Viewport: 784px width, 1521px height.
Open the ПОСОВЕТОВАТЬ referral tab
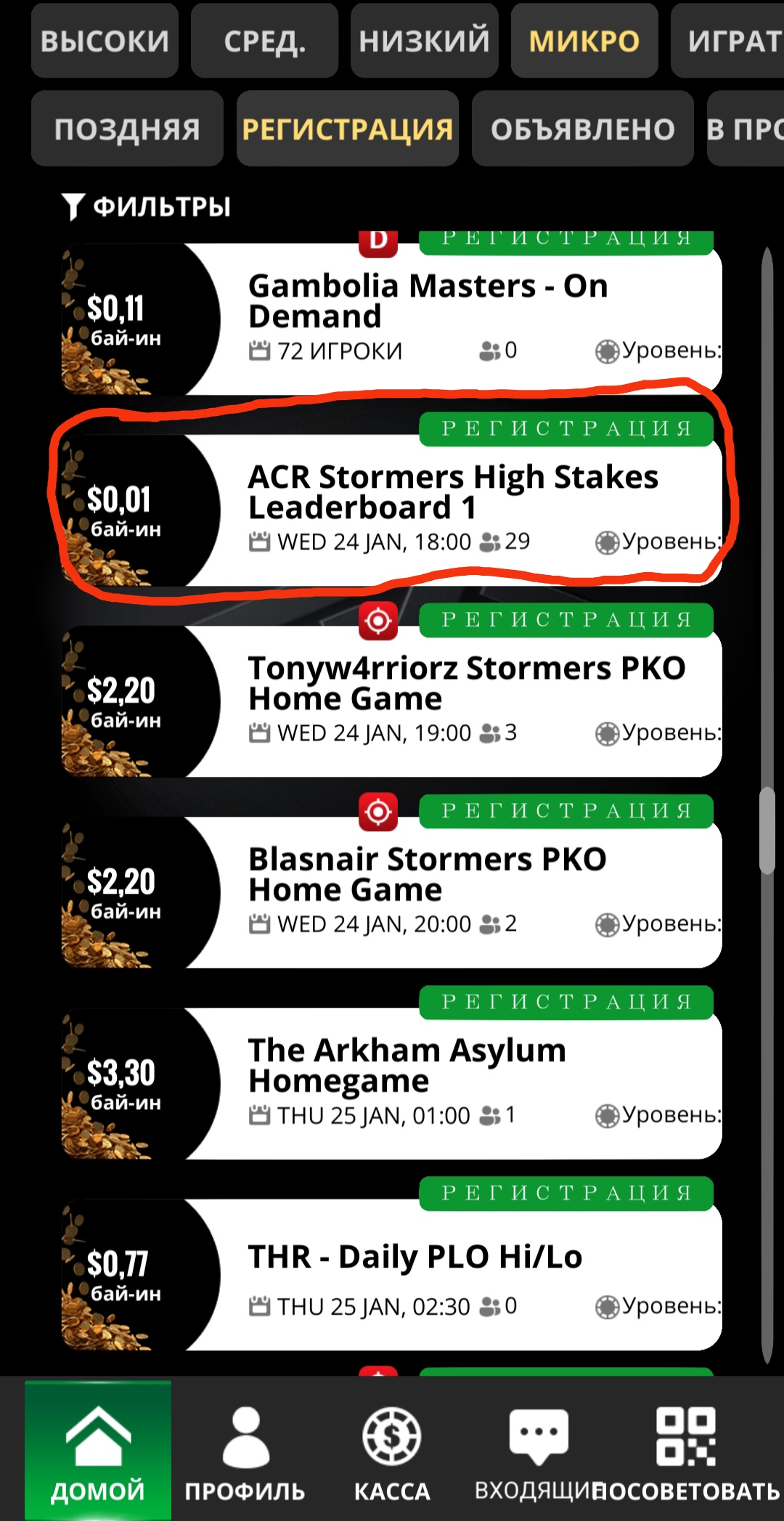[x=686, y=1450]
